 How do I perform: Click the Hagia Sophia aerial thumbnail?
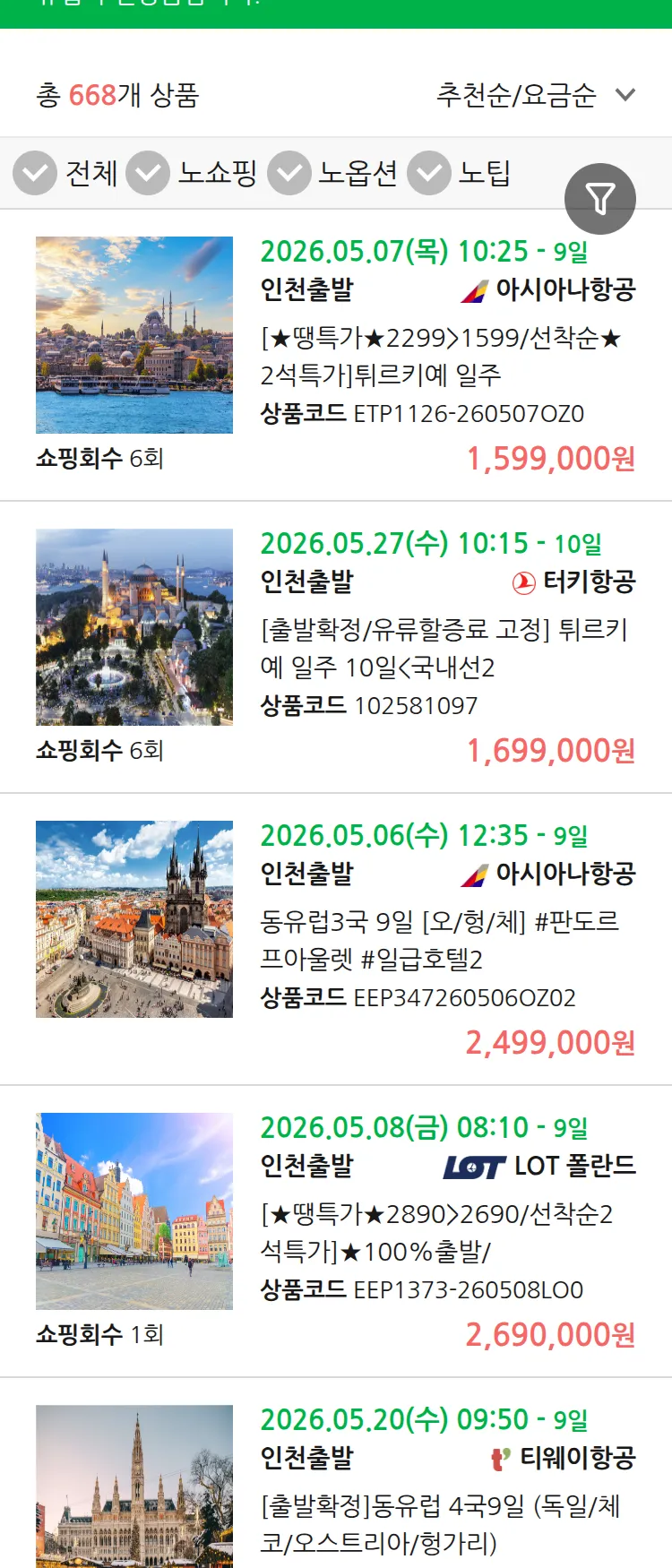pyautogui.click(x=134, y=627)
